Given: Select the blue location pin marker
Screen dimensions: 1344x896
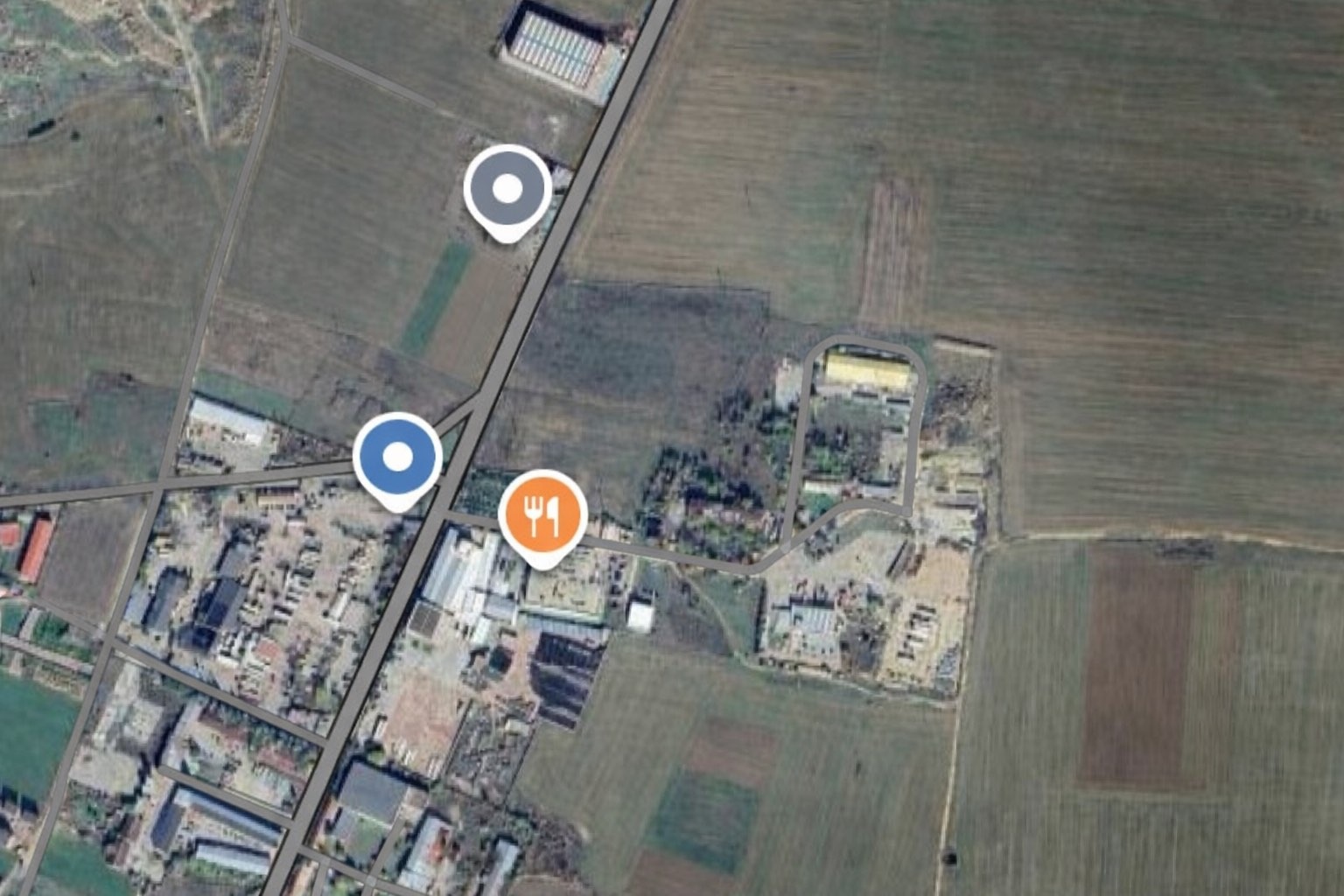Looking at the screenshot, I should pos(397,457).
